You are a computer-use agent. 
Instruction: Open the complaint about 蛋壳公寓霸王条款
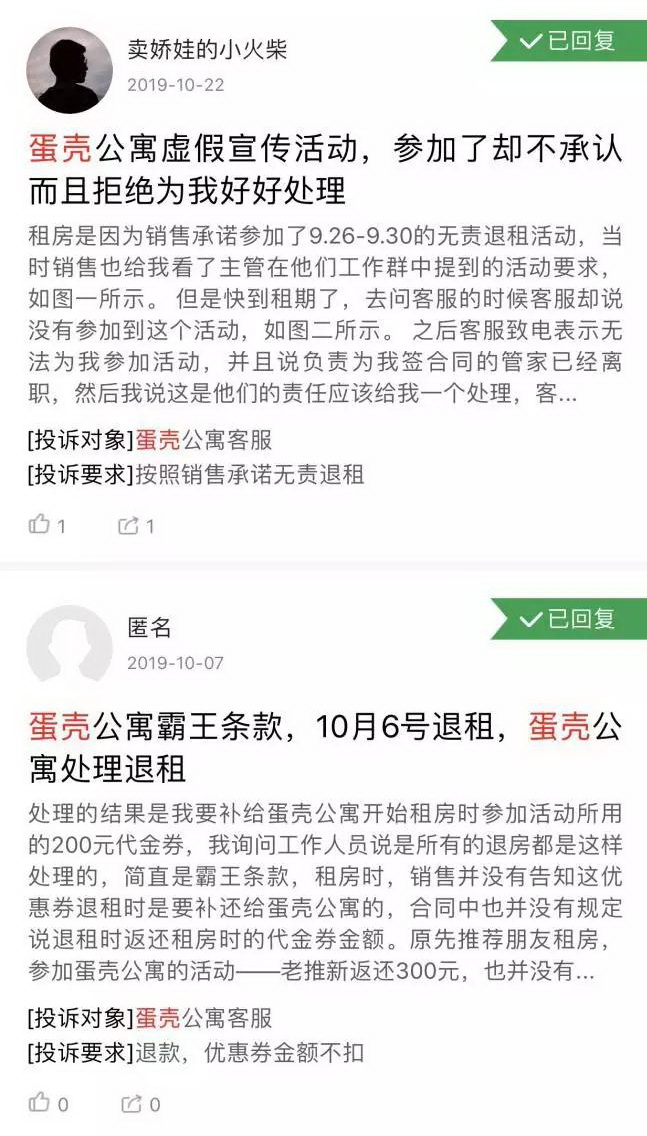(x=325, y=747)
